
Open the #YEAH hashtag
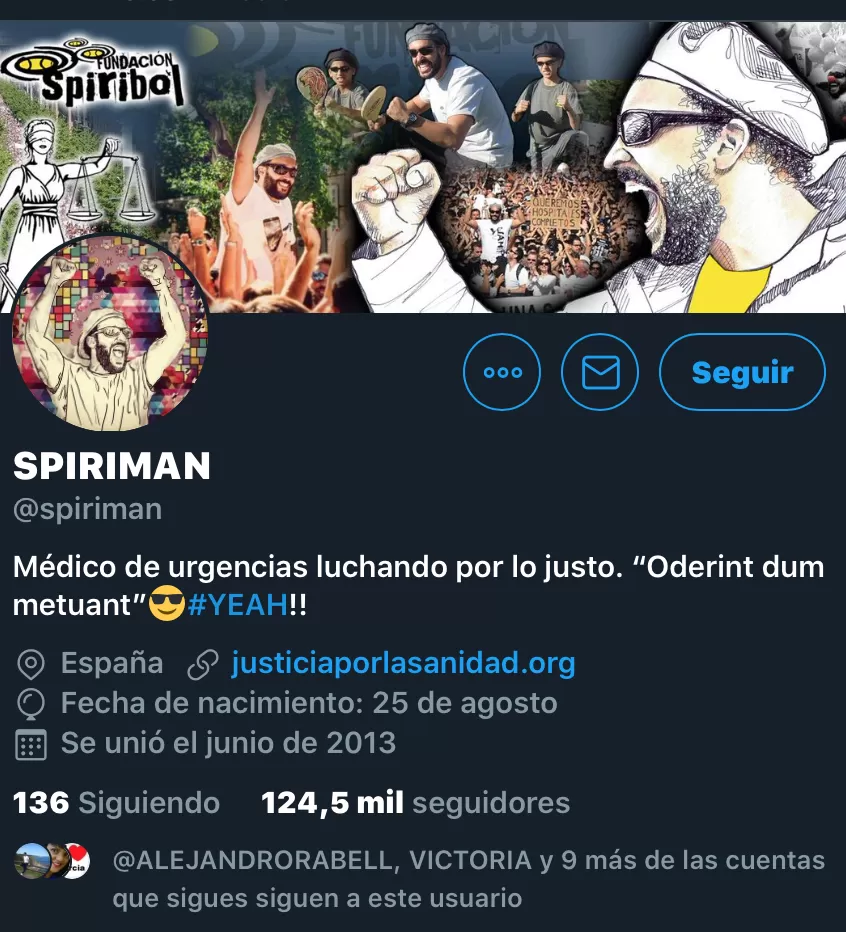(x=237, y=604)
